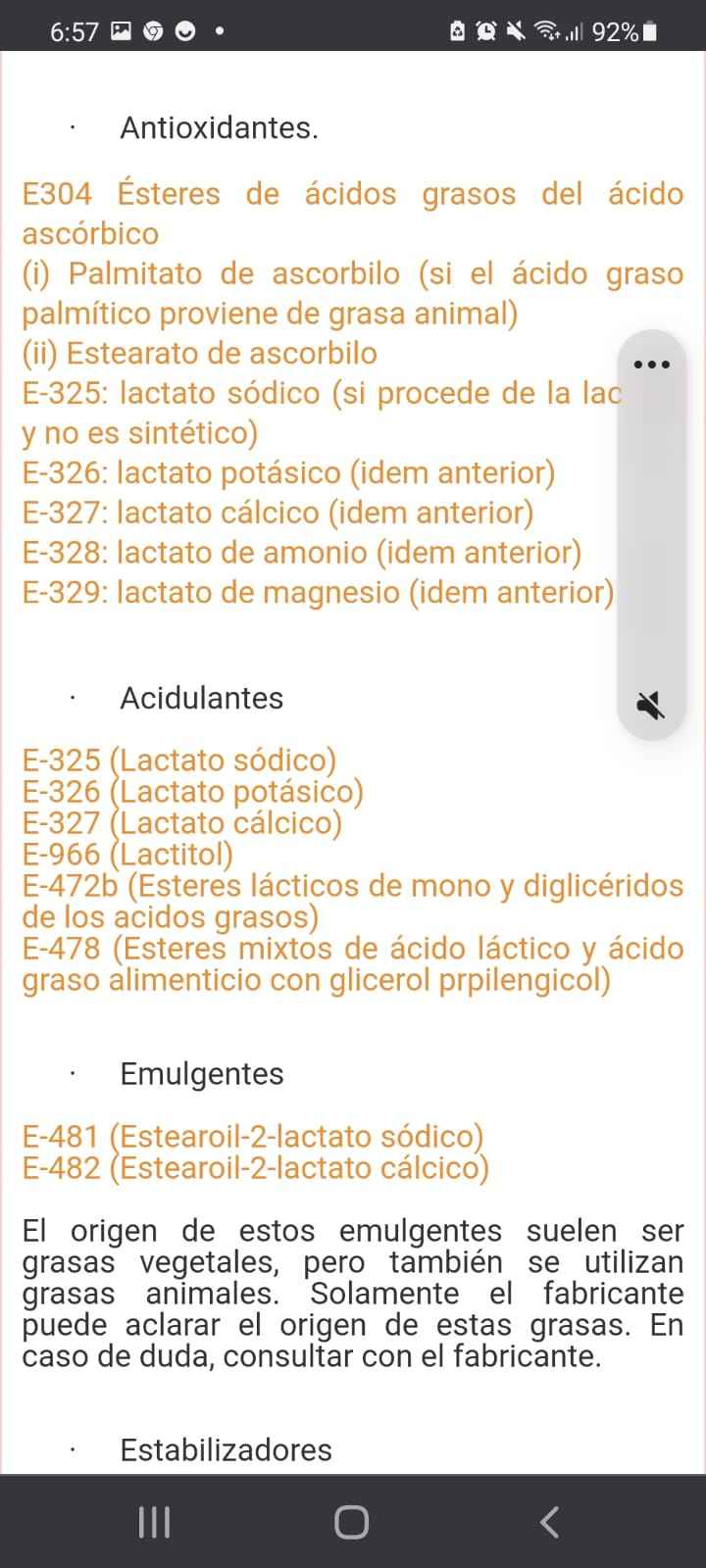
Task: Open the recent apps view
Action: pos(155,1522)
